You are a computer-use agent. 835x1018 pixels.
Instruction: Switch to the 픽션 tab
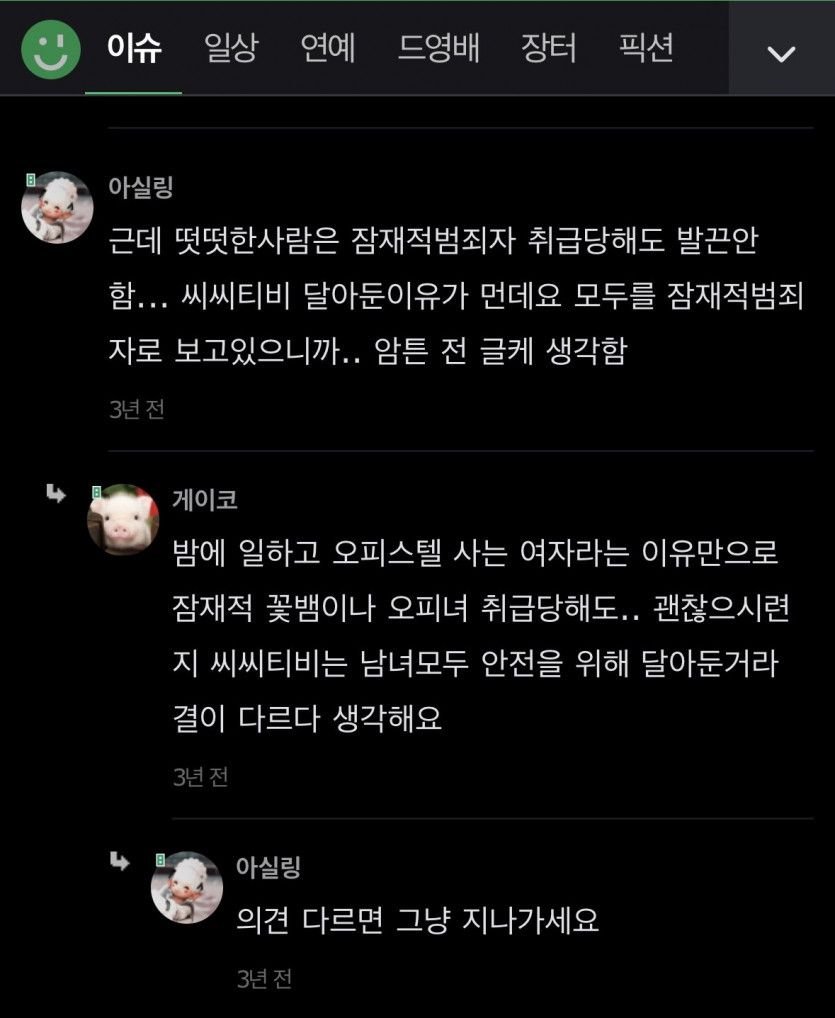[645, 48]
